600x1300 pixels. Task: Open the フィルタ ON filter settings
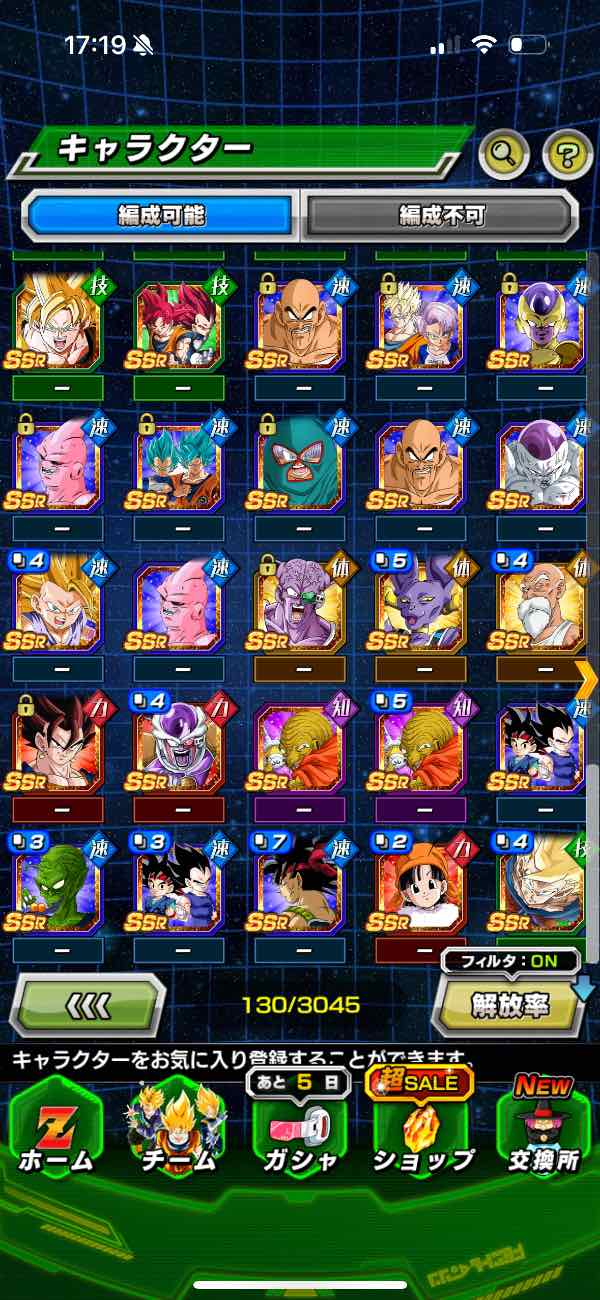[511, 961]
